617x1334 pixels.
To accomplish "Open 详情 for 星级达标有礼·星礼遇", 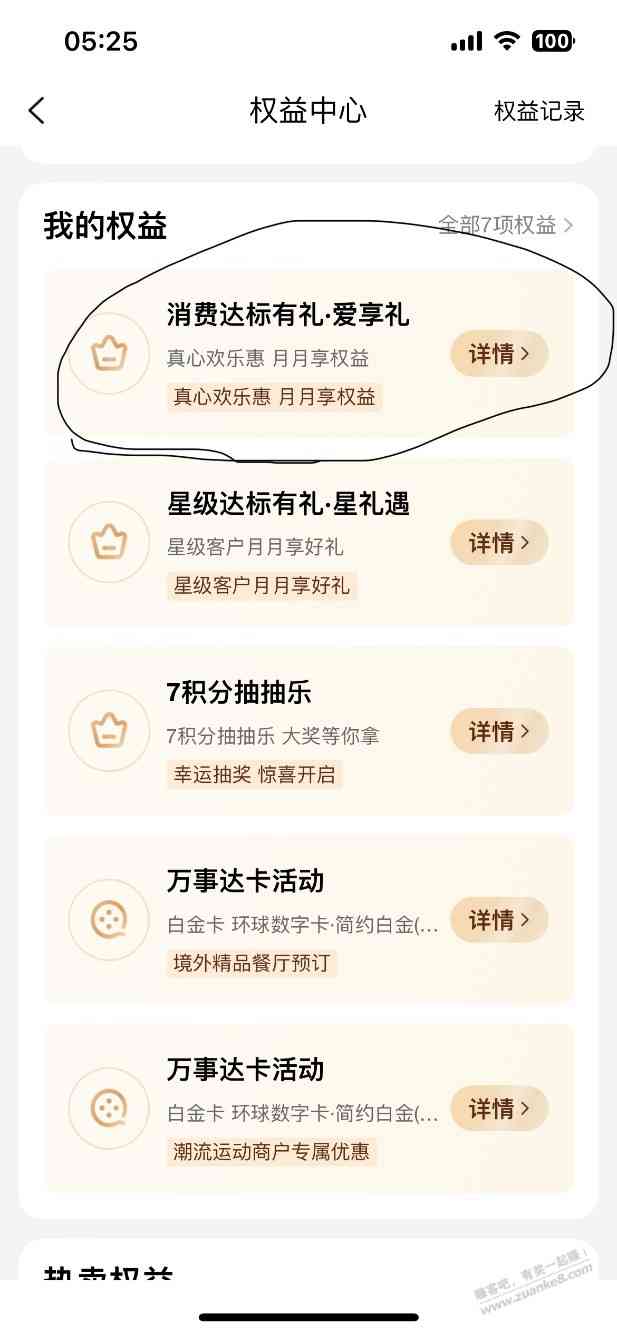I will [x=499, y=543].
